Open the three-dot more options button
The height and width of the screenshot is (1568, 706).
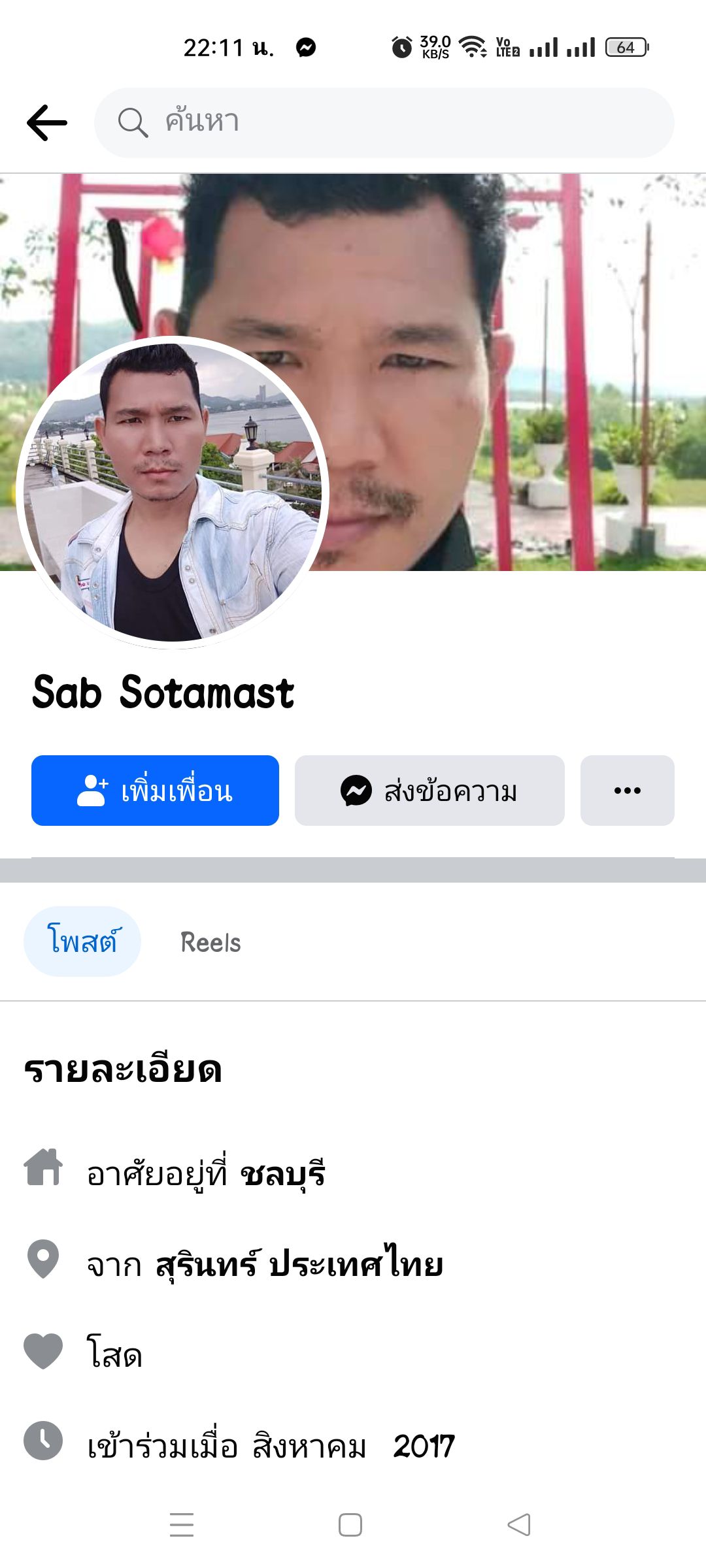tap(627, 791)
